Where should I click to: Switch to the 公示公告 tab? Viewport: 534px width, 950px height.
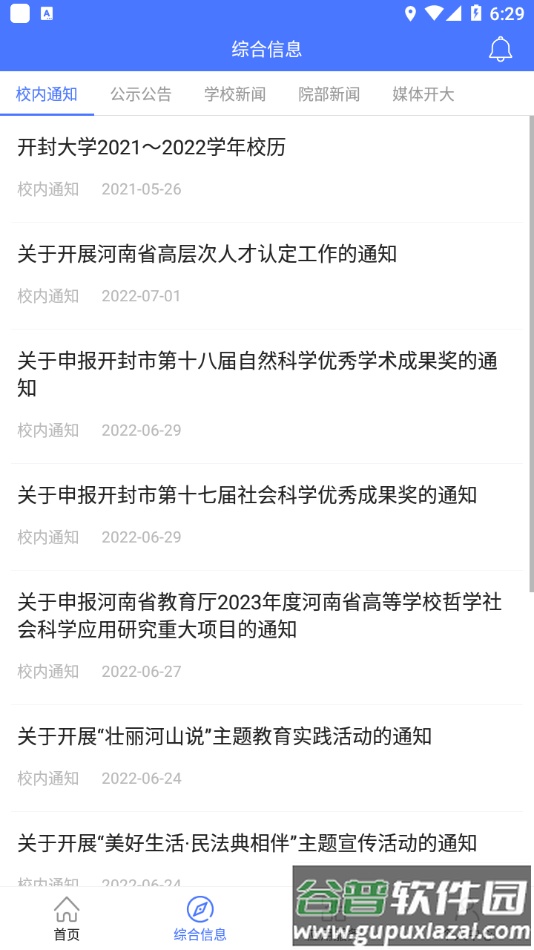(141, 94)
